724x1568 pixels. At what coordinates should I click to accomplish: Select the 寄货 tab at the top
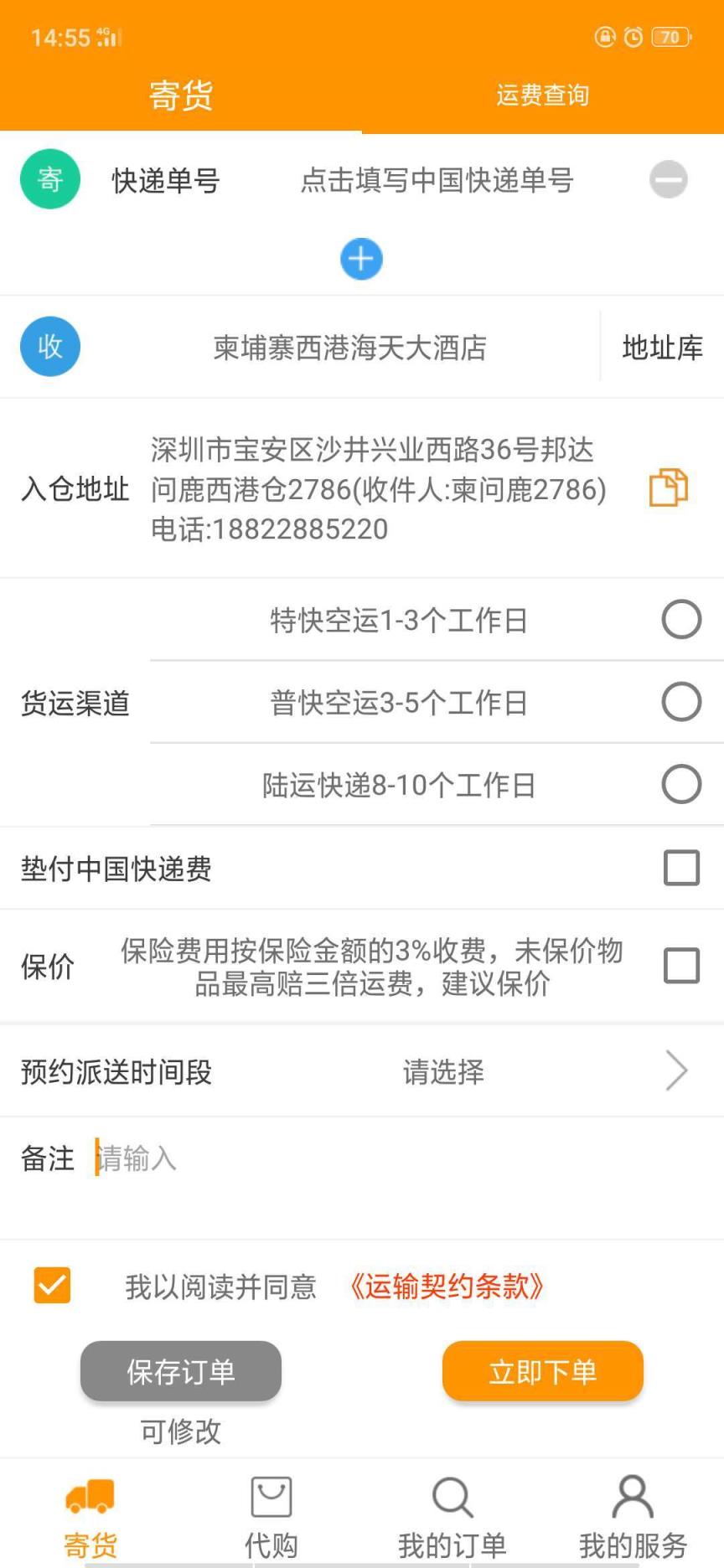pyautogui.click(x=180, y=95)
